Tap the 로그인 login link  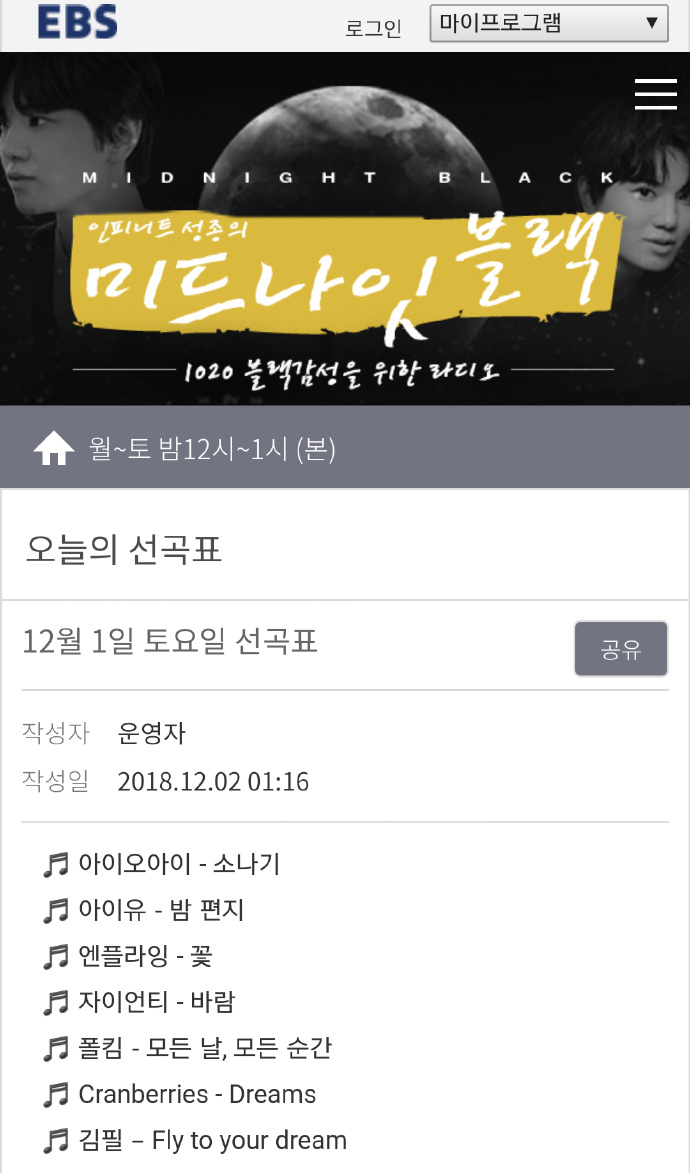point(373,28)
